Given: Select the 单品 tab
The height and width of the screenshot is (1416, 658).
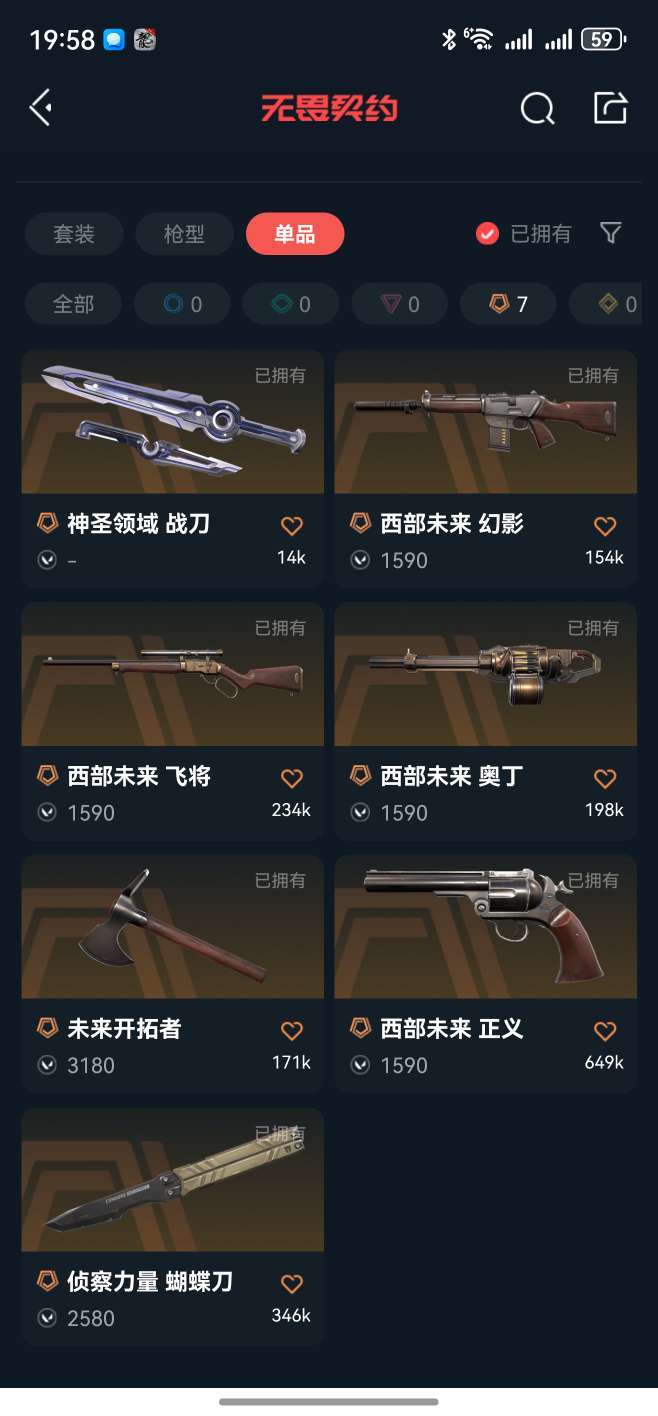Looking at the screenshot, I should tap(295, 234).
